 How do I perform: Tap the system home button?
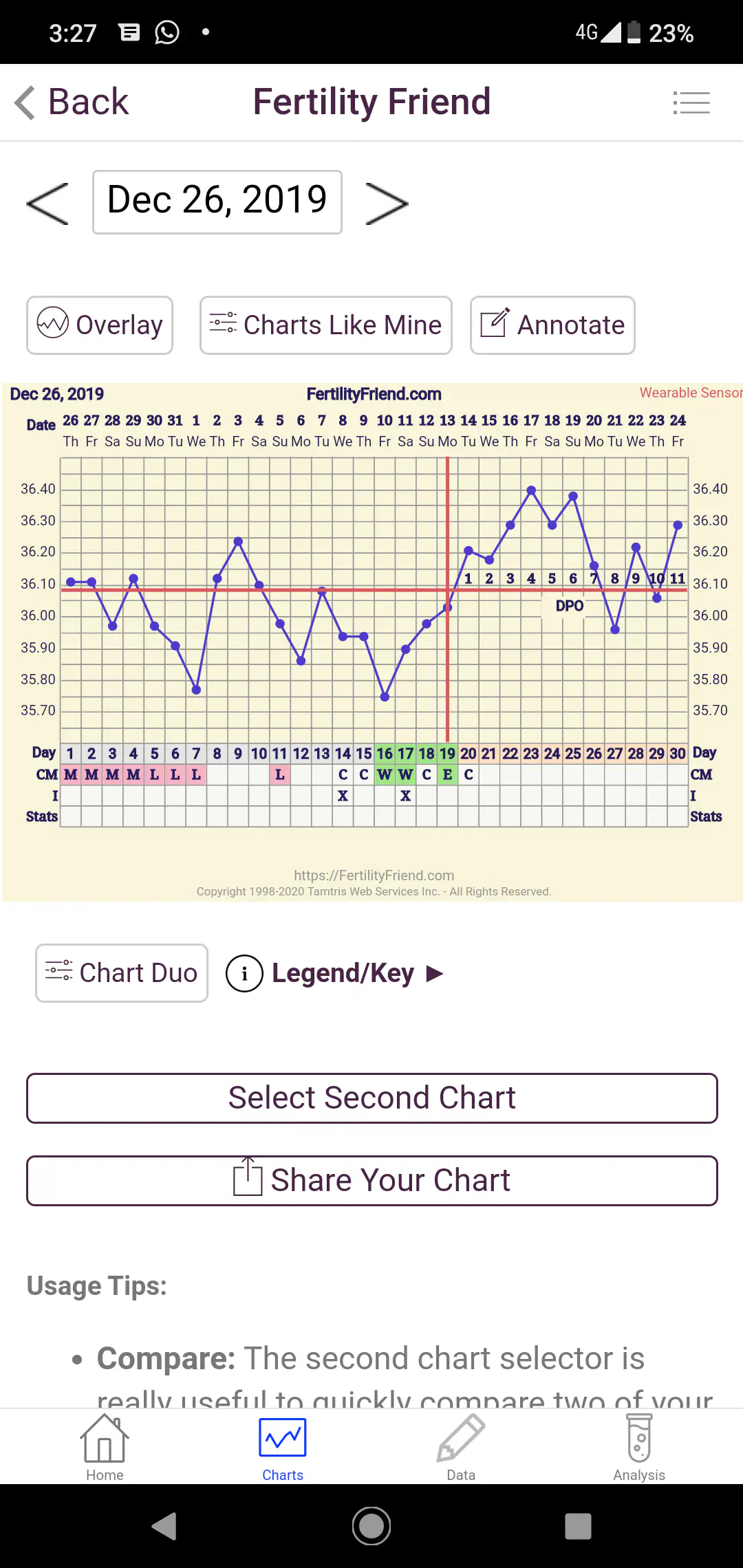371,1526
